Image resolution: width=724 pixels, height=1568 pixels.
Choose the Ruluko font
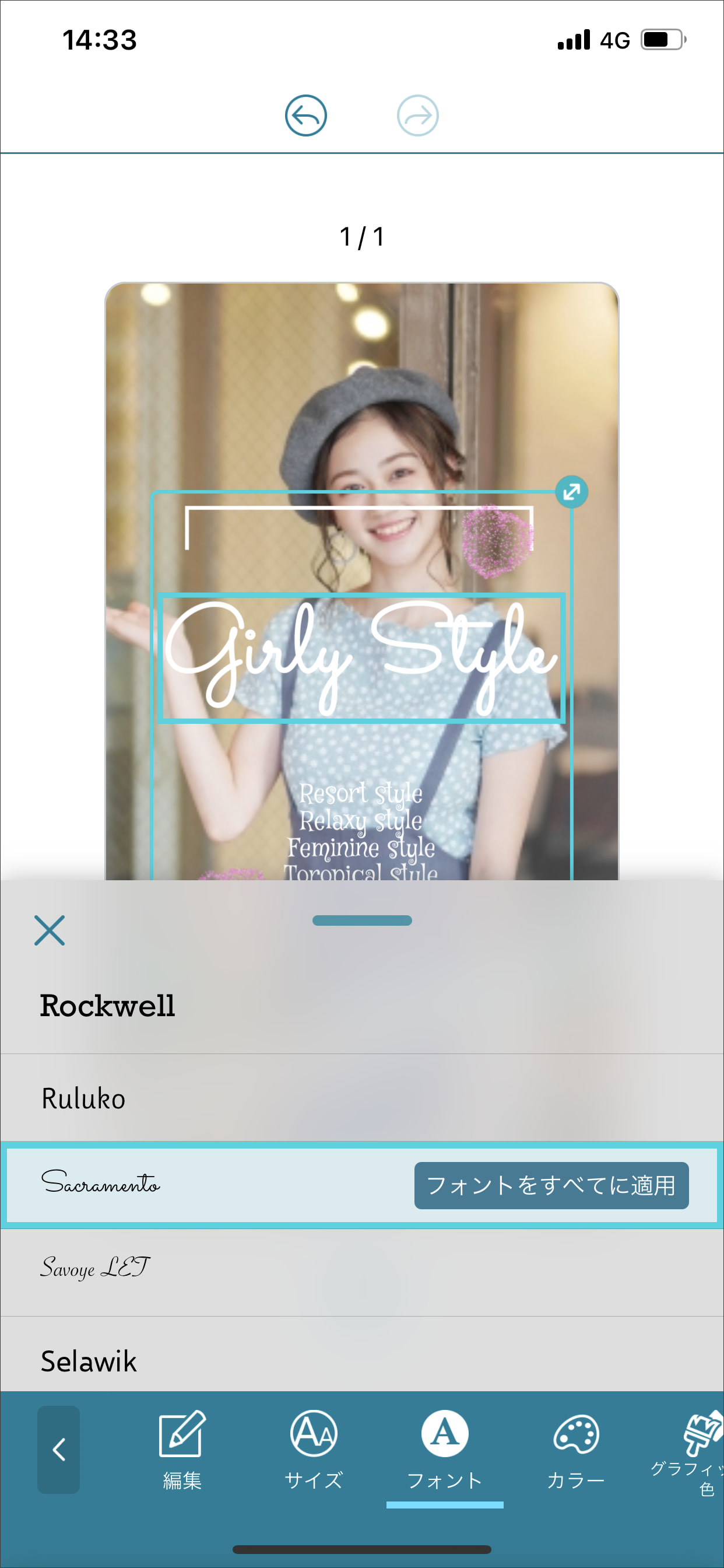pos(83,1098)
